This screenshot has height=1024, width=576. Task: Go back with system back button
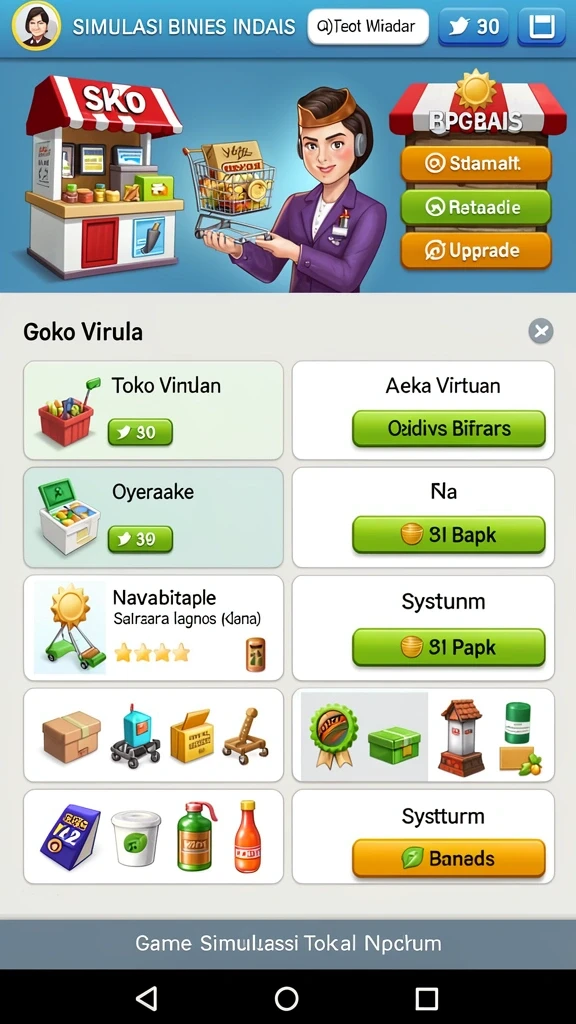[x=146, y=998]
